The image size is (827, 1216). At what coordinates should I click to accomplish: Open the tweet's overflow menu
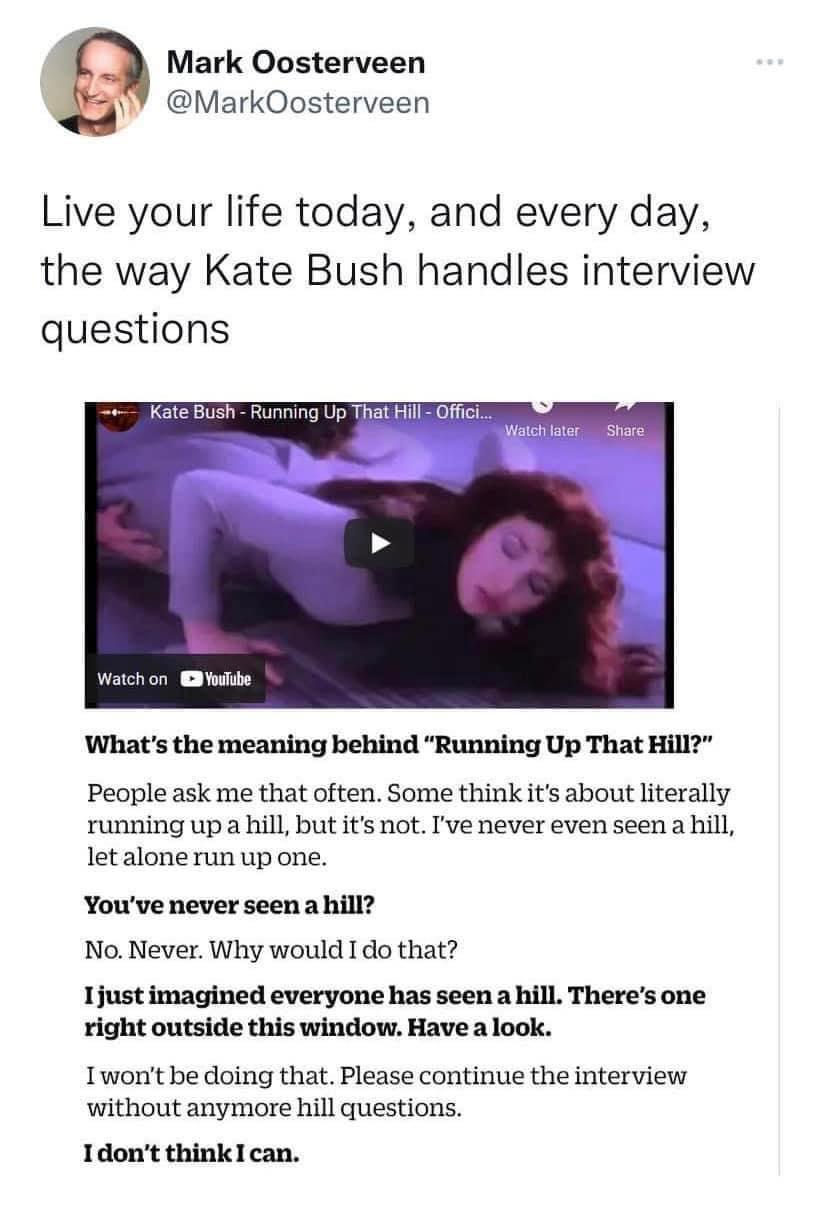pos(770,63)
